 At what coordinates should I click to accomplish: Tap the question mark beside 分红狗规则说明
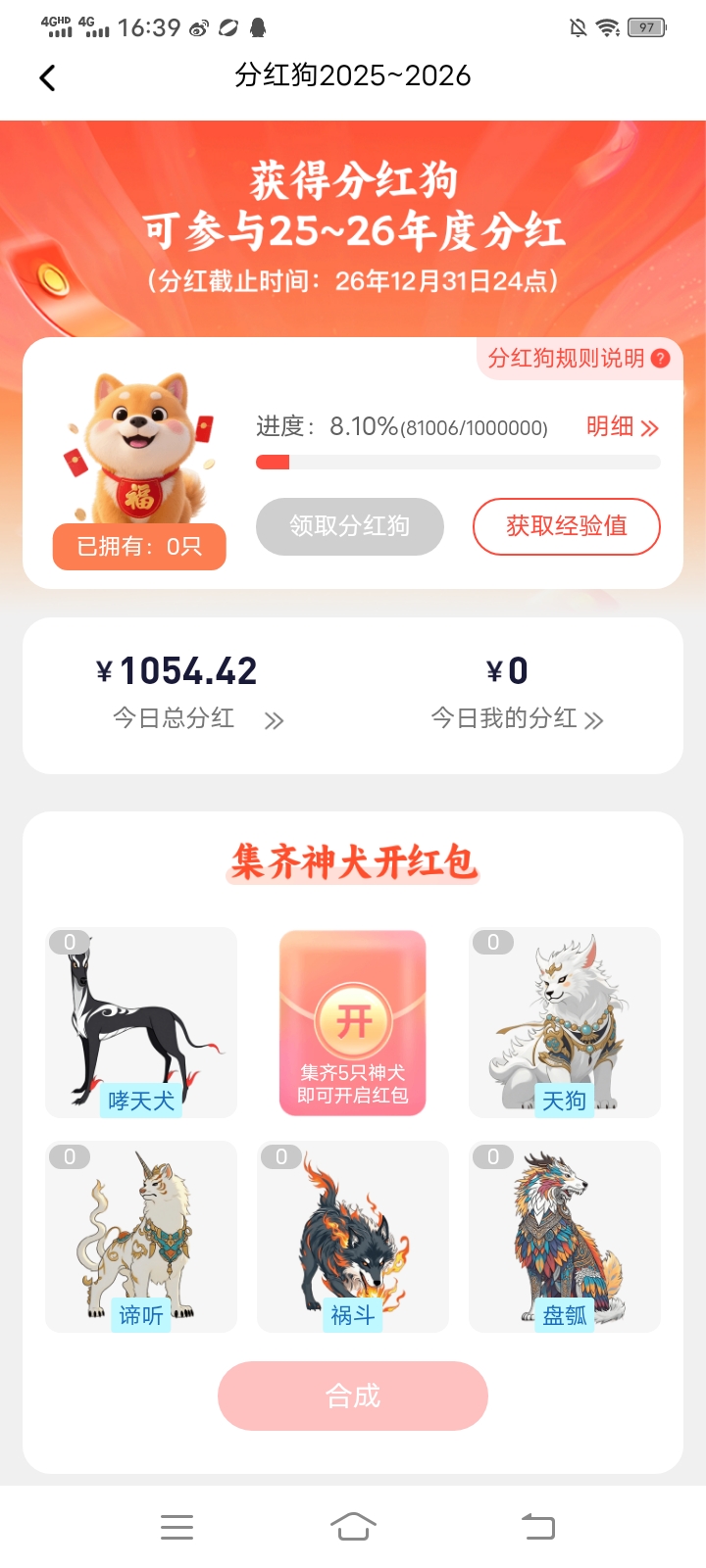(659, 360)
